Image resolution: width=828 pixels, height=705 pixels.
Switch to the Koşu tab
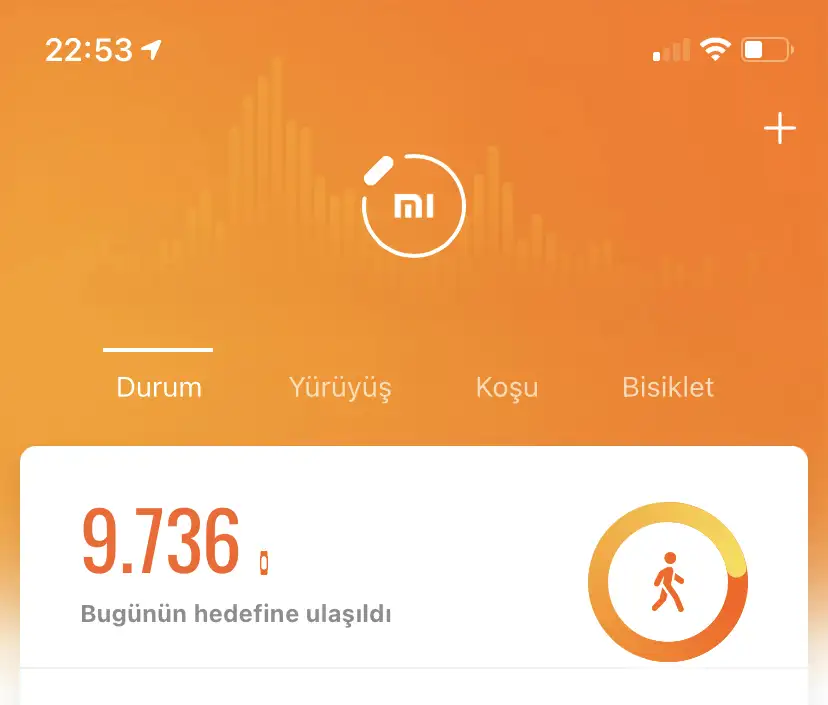[507, 387]
